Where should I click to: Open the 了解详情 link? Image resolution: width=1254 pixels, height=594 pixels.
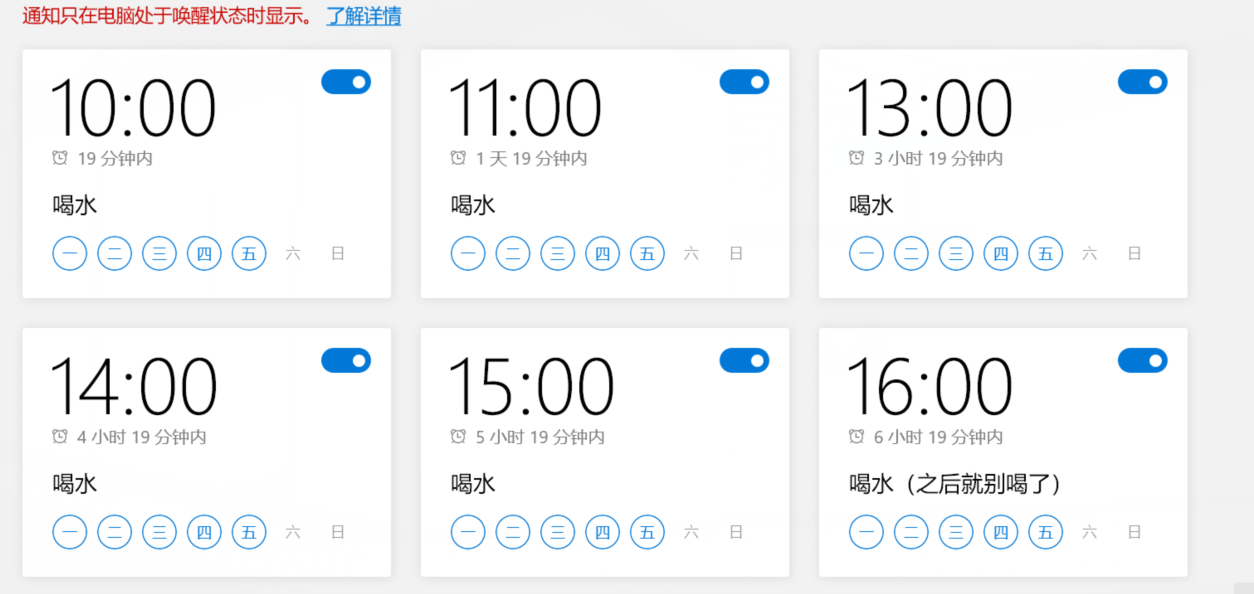pyautogui.click(x=363, y=16)
